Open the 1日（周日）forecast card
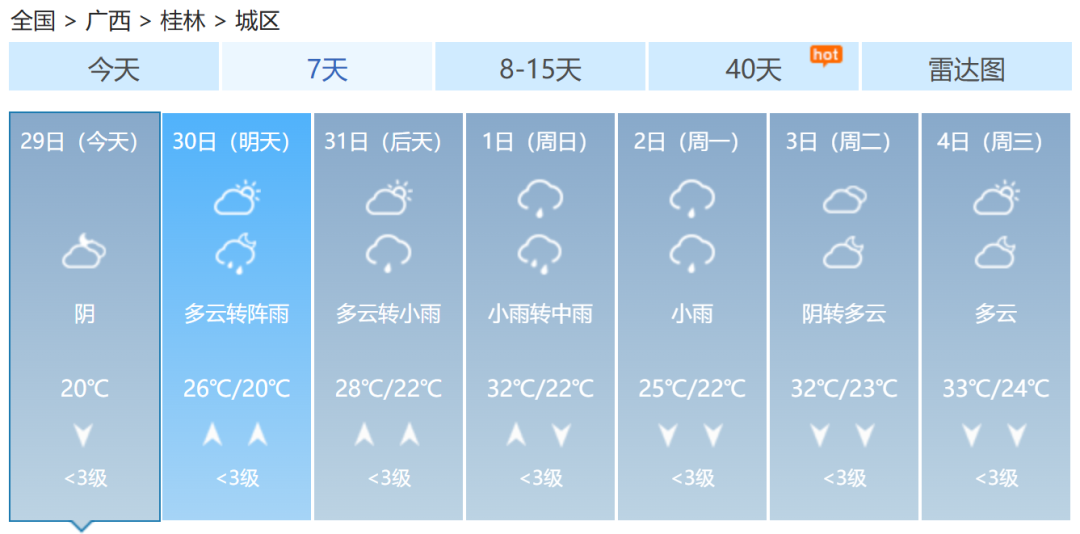The image size is (1080, 534). (x=540, y=316)
